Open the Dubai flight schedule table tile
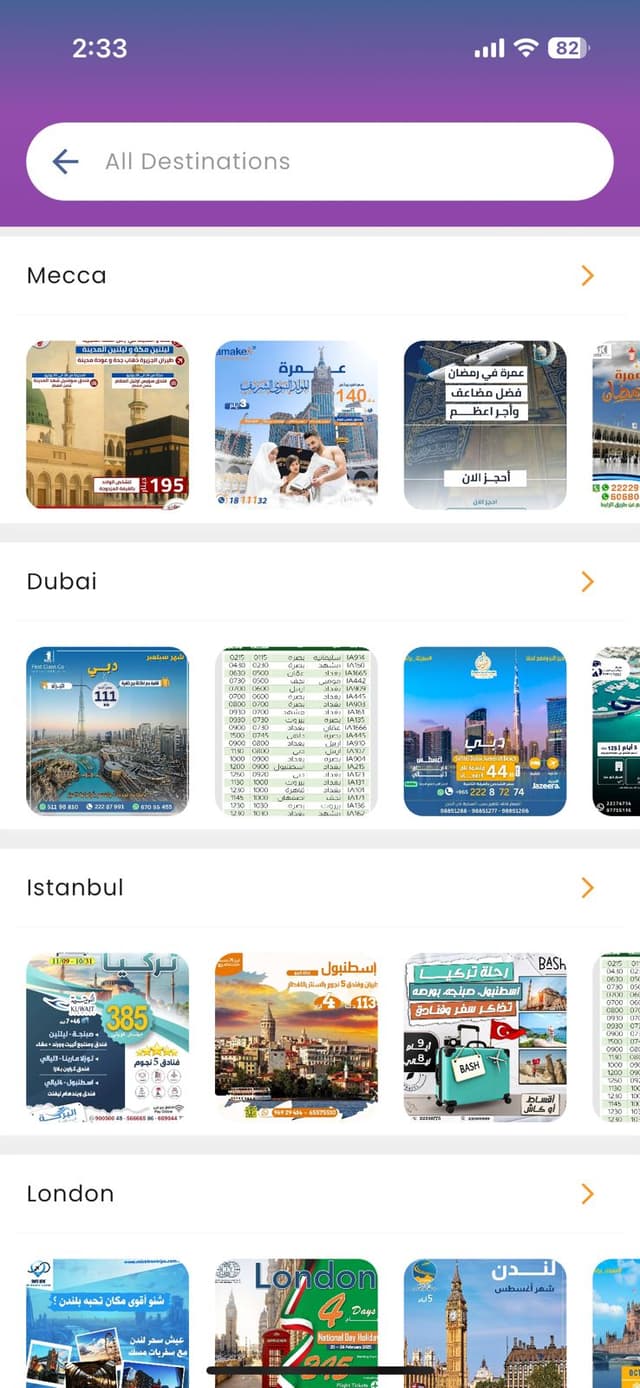The image size is (640, 1388). 296,731
